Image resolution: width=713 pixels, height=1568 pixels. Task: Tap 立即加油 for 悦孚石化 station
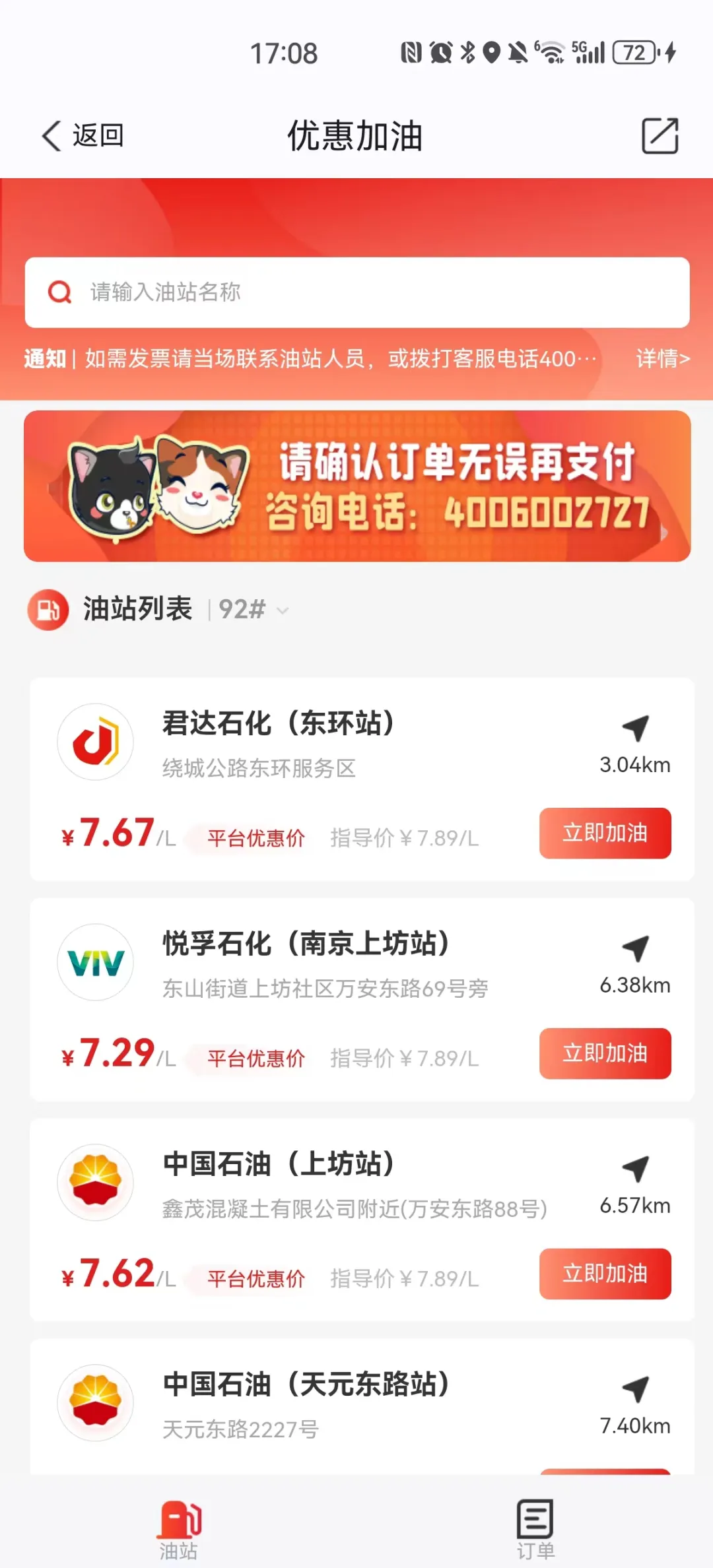click(605, 1053)
